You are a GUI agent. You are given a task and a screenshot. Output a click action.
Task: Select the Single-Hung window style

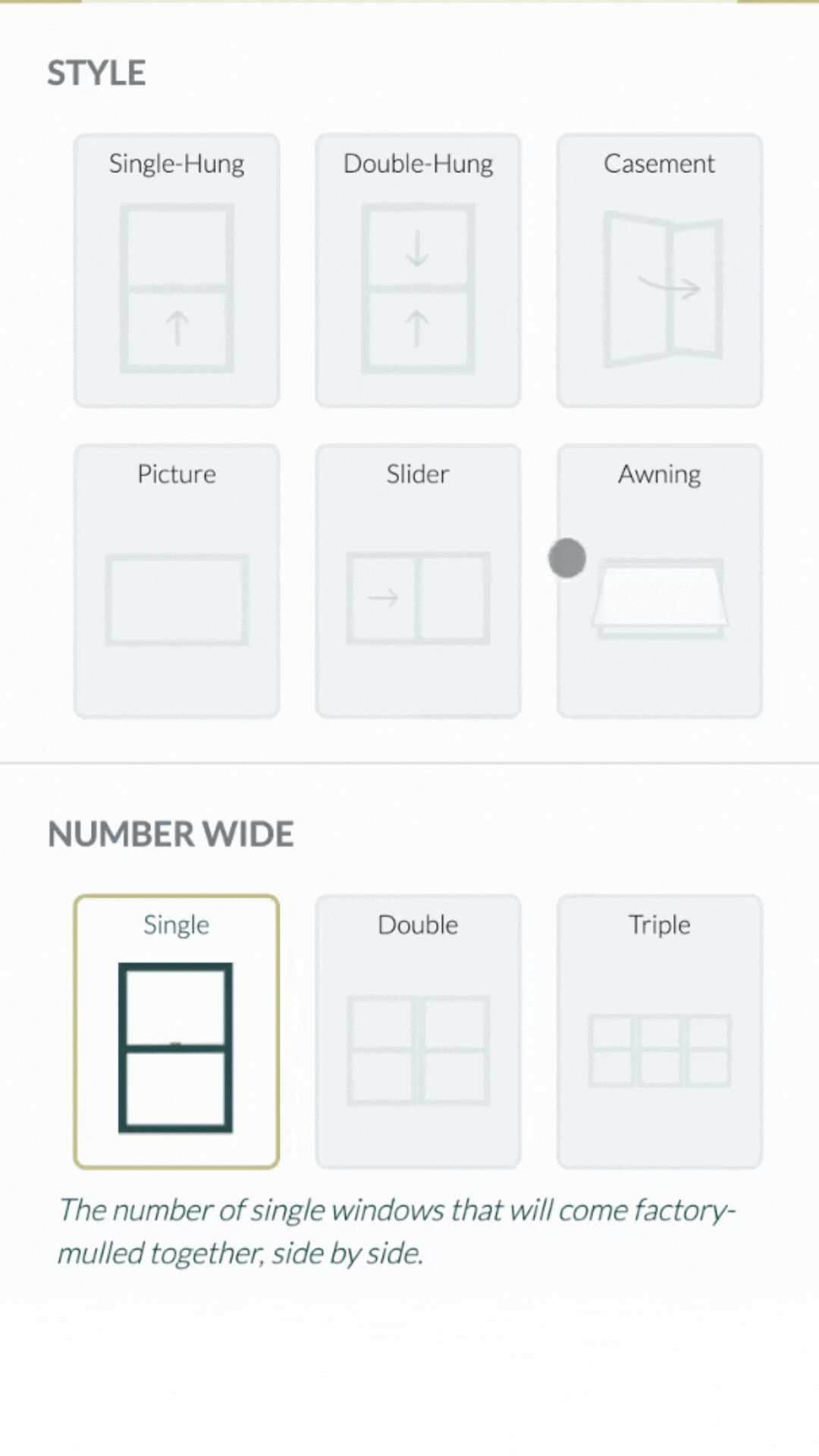pos(177,271)
